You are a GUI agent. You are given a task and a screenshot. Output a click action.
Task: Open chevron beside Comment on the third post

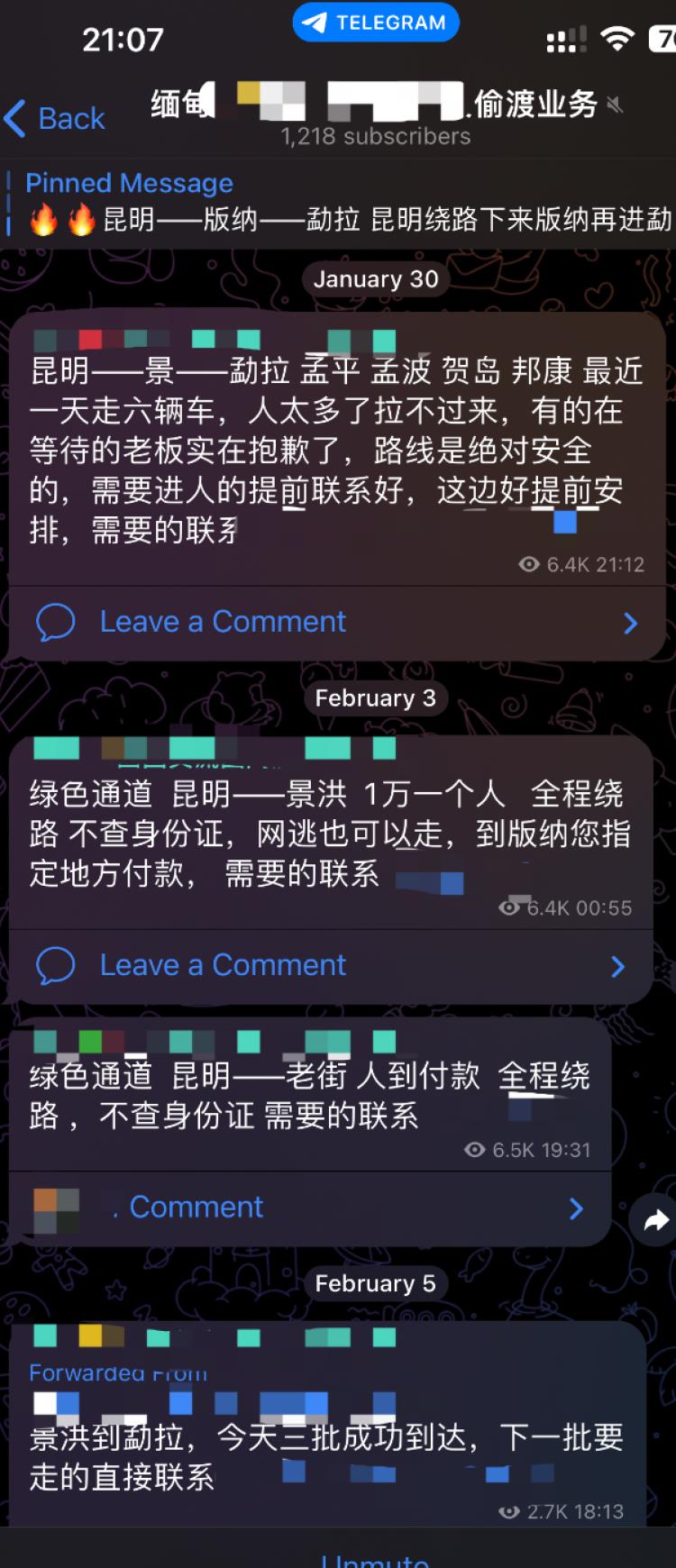pos(576,1208)
